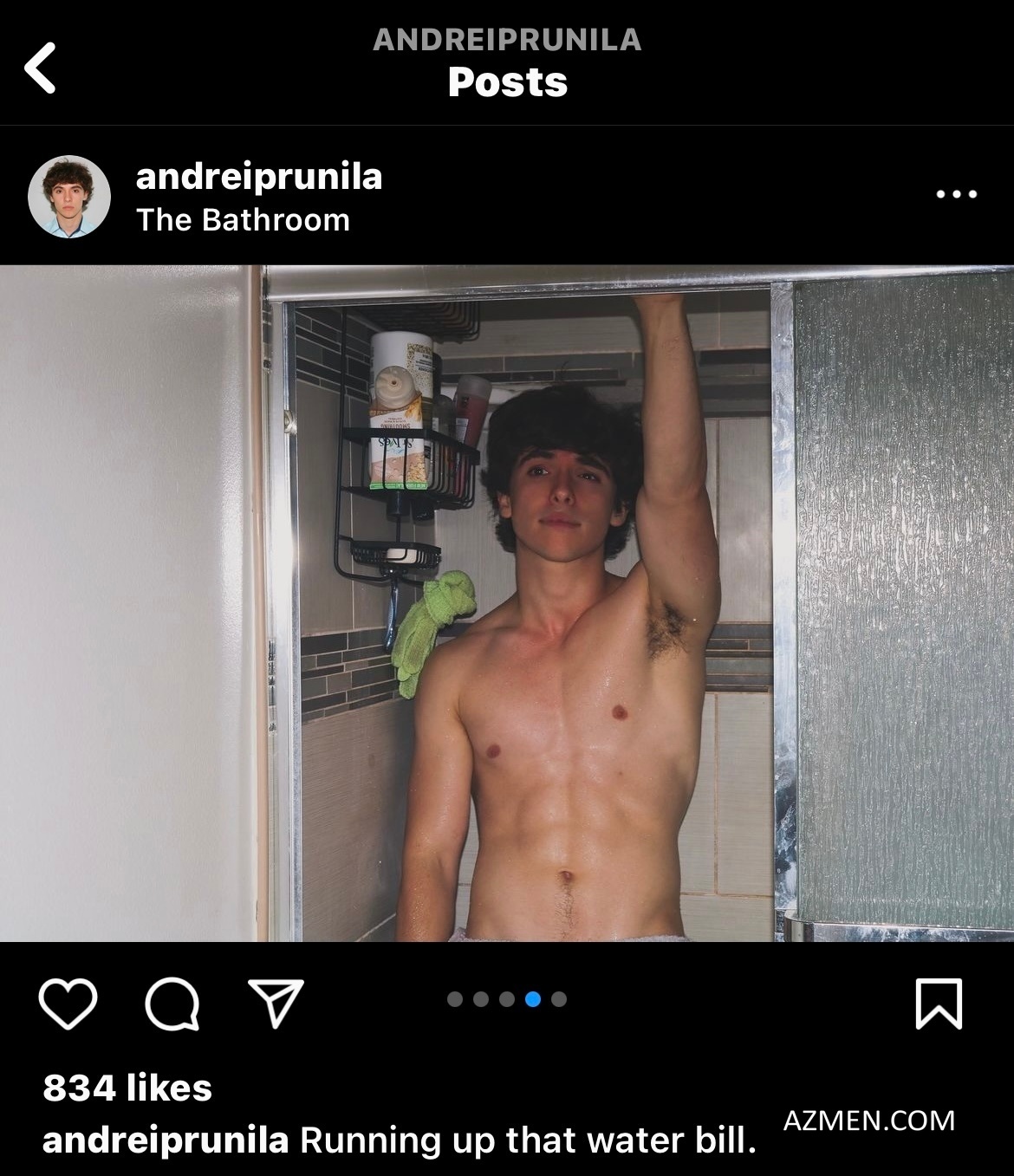Open The Bathroom location tag

243,220
